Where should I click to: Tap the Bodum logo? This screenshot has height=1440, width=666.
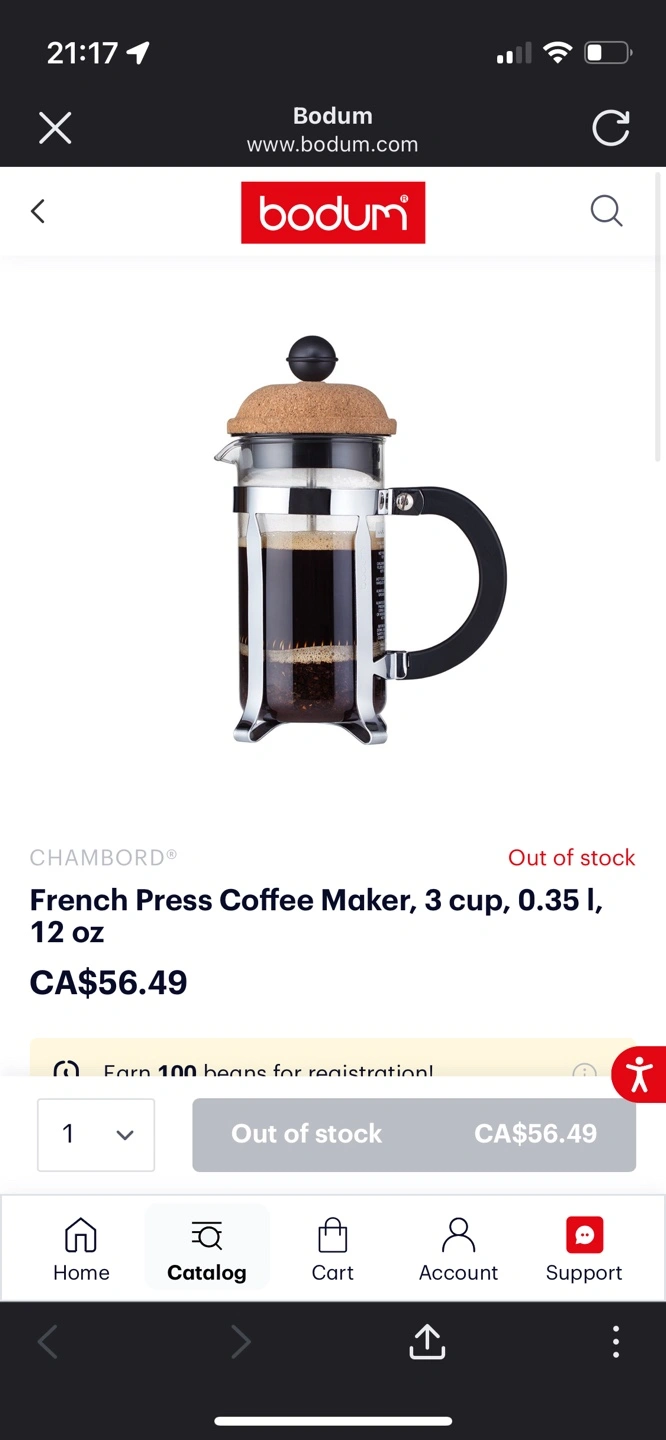point(333,212)
